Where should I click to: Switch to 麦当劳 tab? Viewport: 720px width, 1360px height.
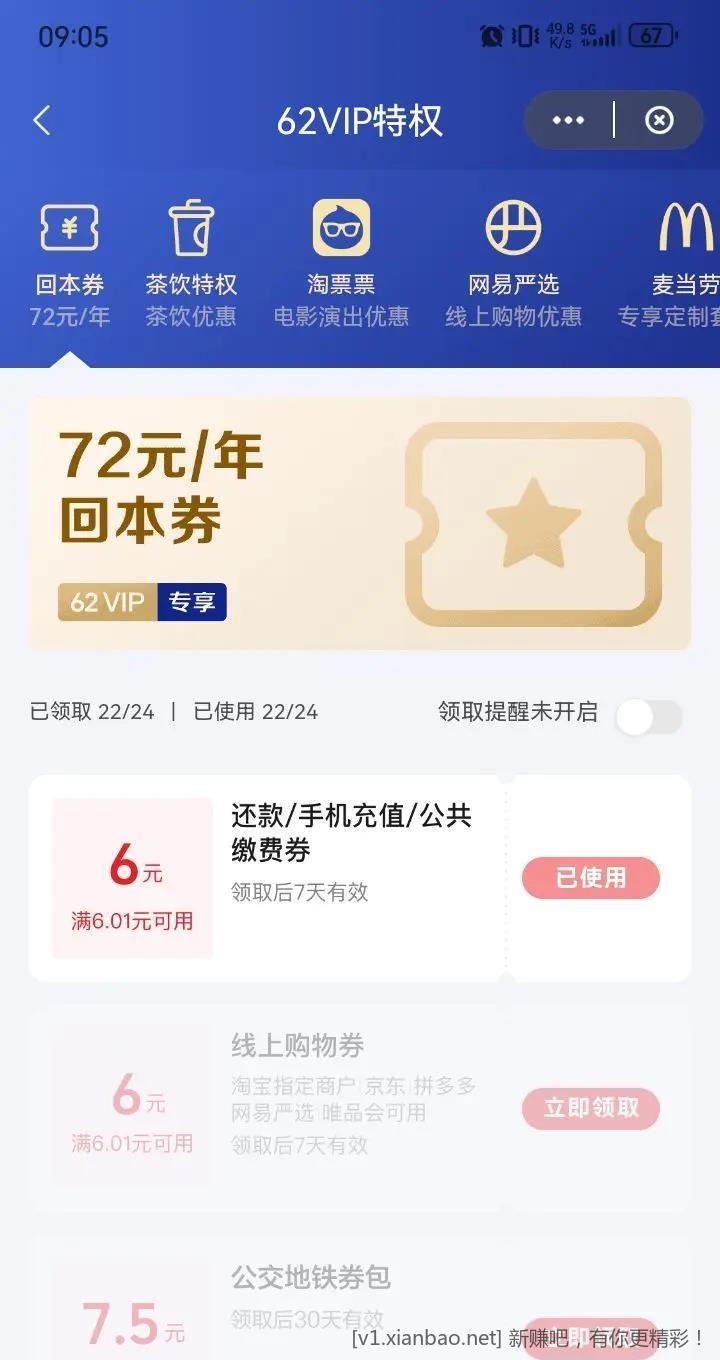click(x=685, y=262)
